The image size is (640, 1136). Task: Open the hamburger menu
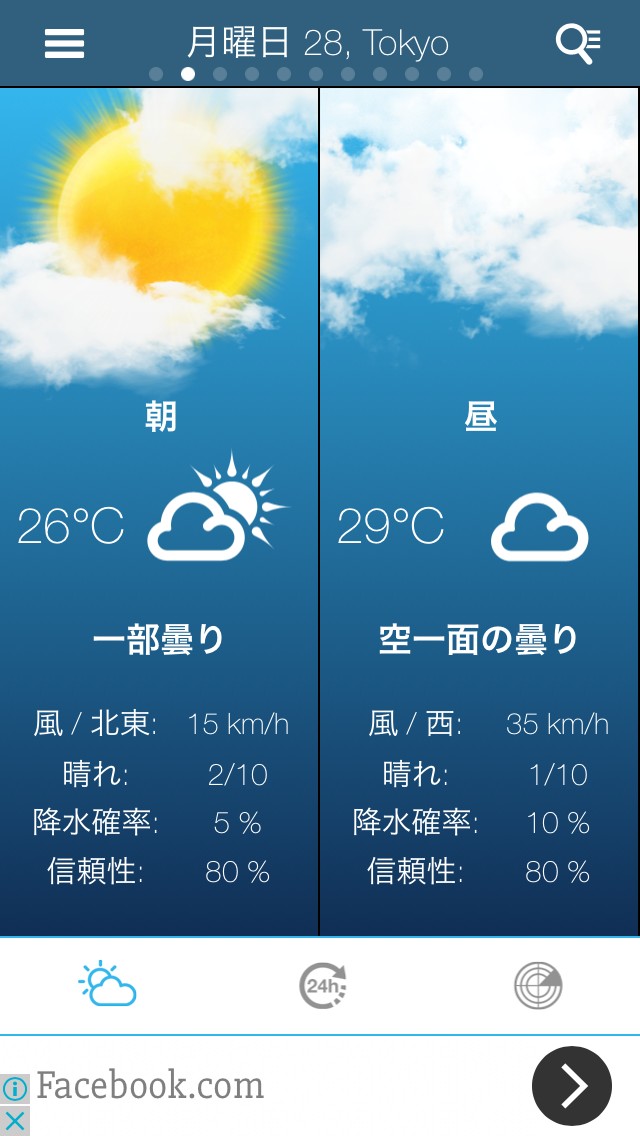click(65, 43)
